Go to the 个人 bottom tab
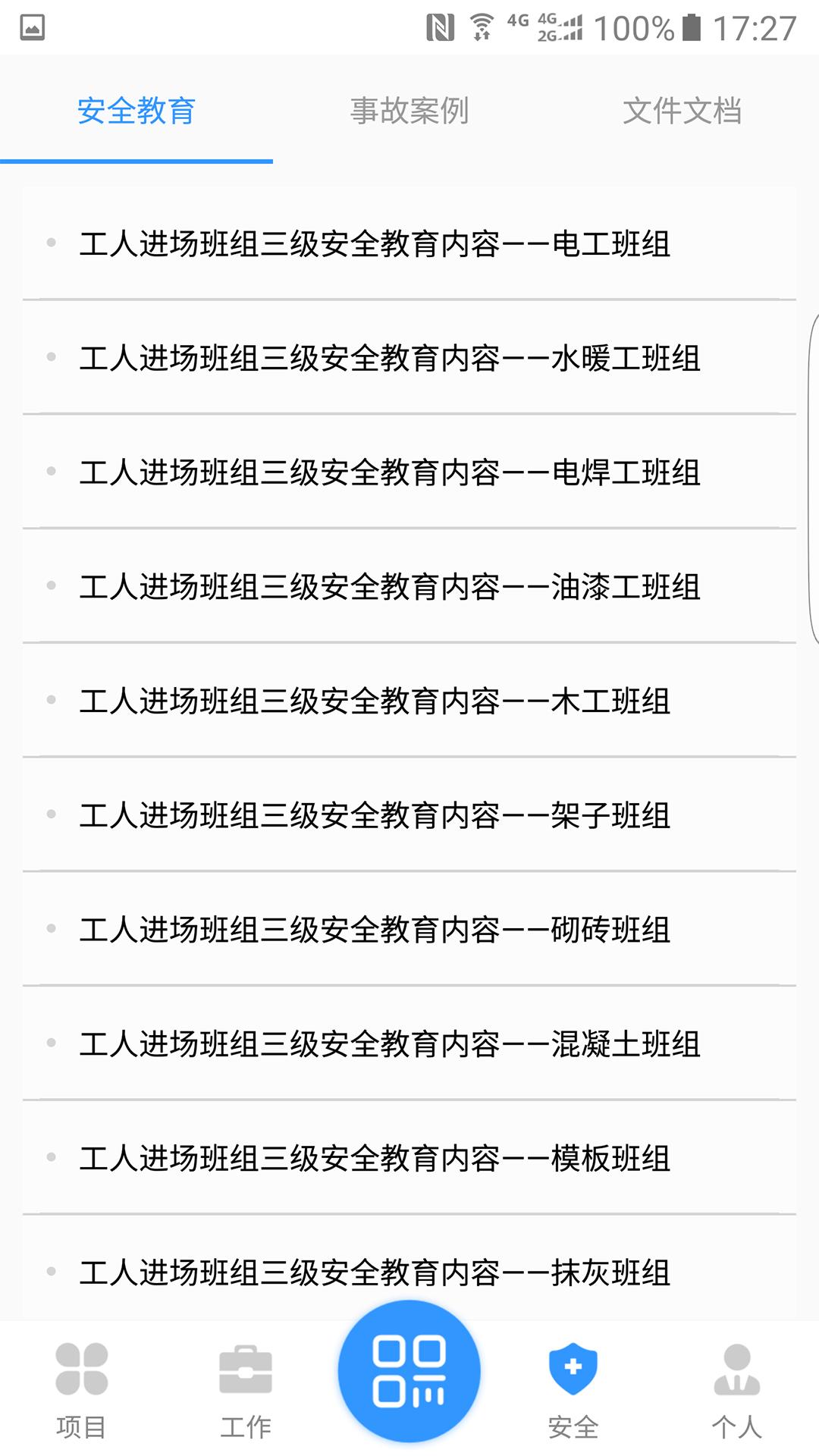The image size is (819, 1456). [737, 1389]
